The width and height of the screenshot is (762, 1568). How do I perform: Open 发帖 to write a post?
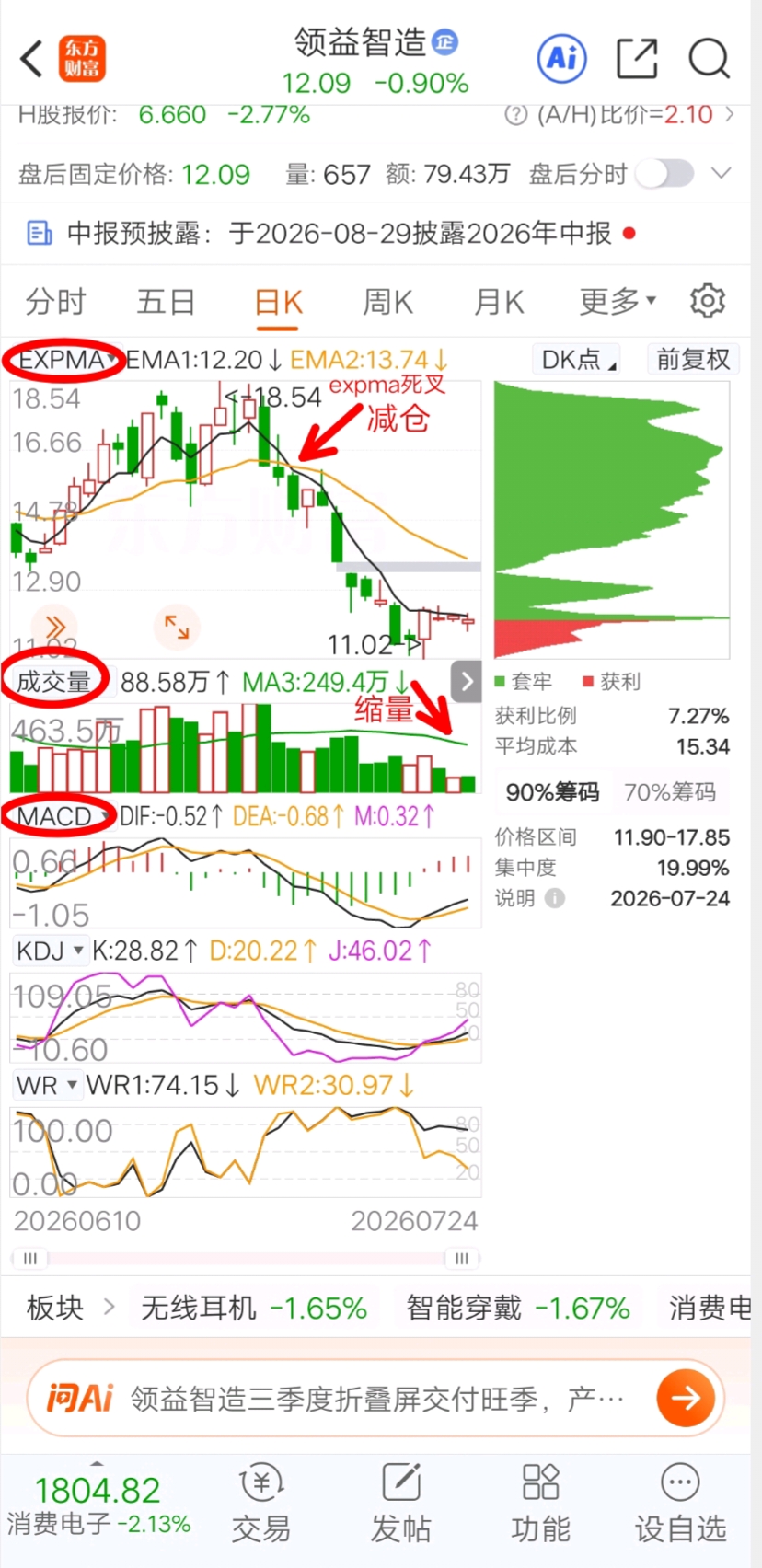pyautogui.click(x=401, y=1502)
